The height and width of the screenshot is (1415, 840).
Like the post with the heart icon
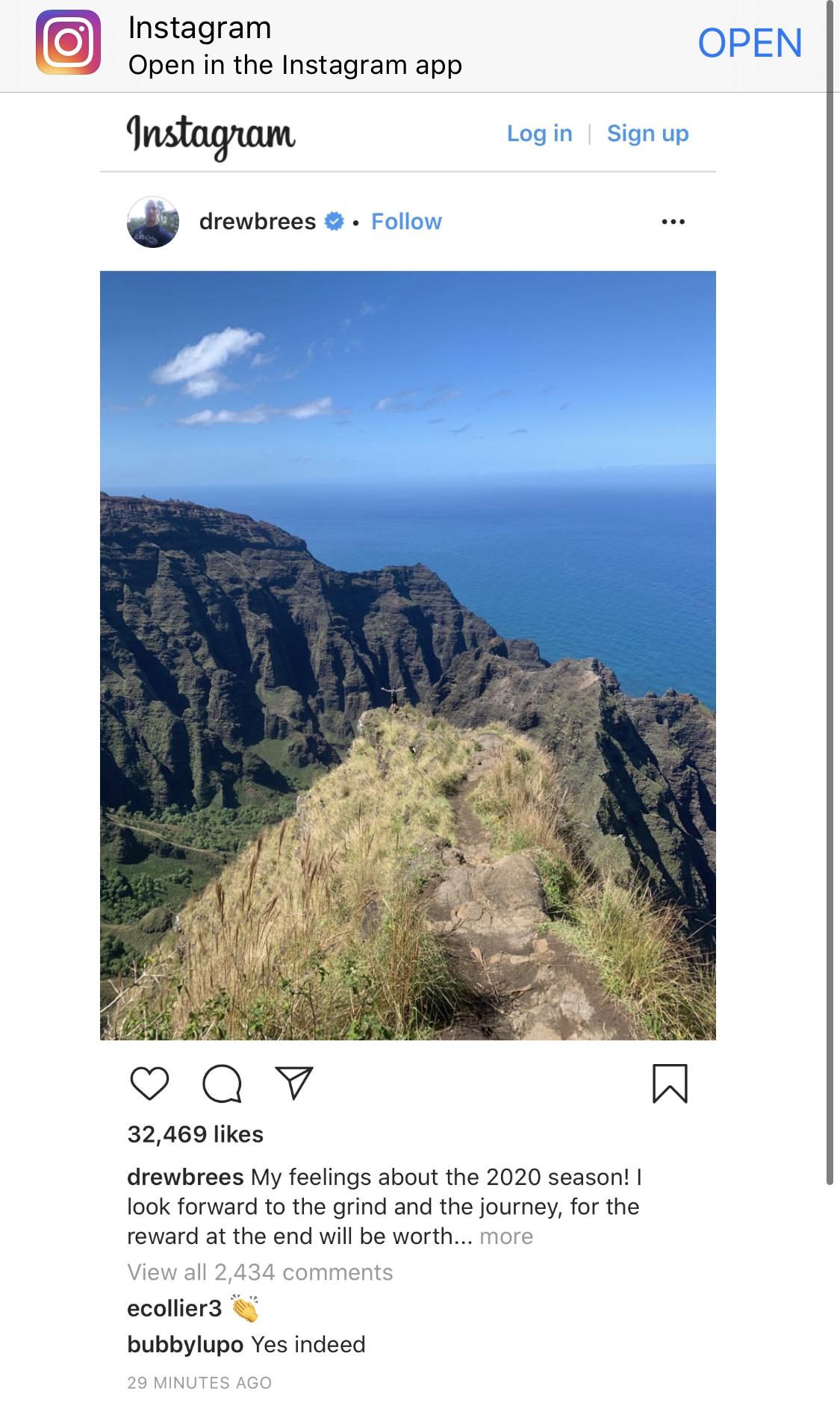click(x=149, y=1083)
